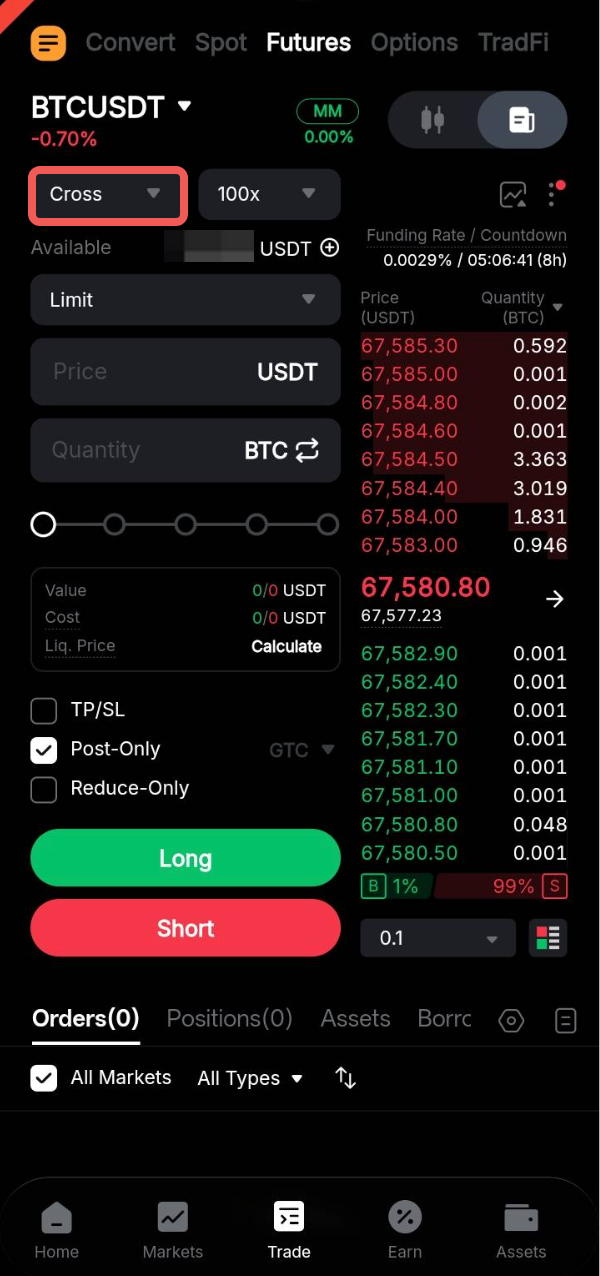Switch to the Options tab
Screen dimensions: 600x1276
point(414,43)
